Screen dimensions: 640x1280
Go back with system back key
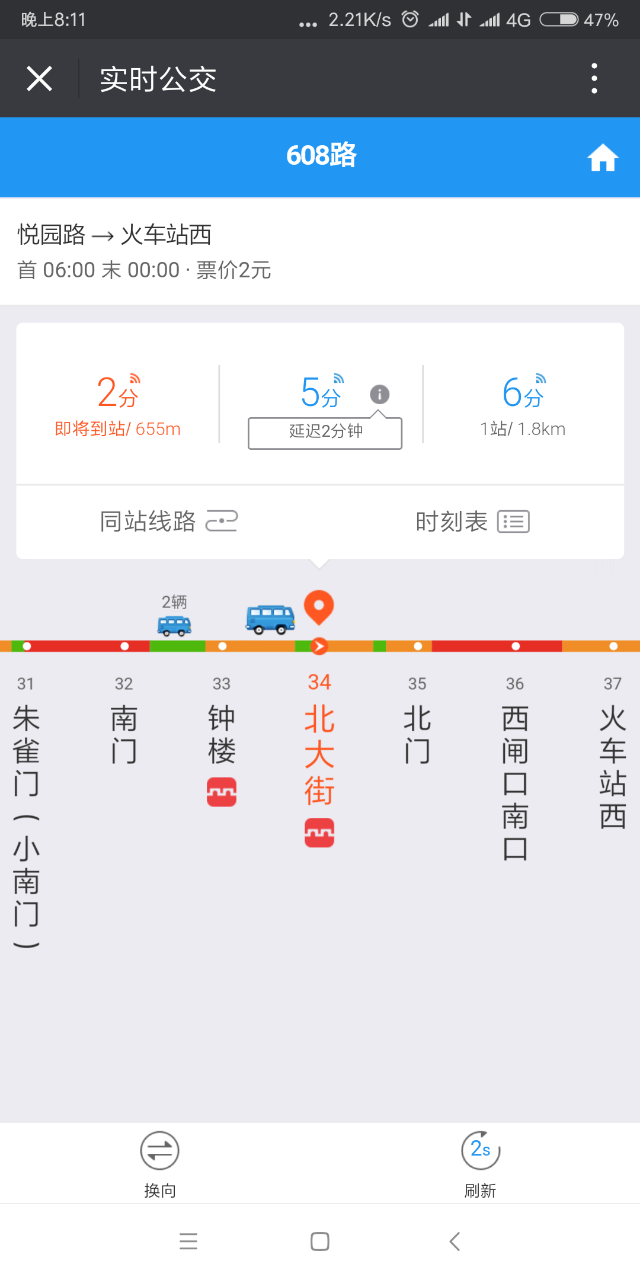[x=454, y=1242]
